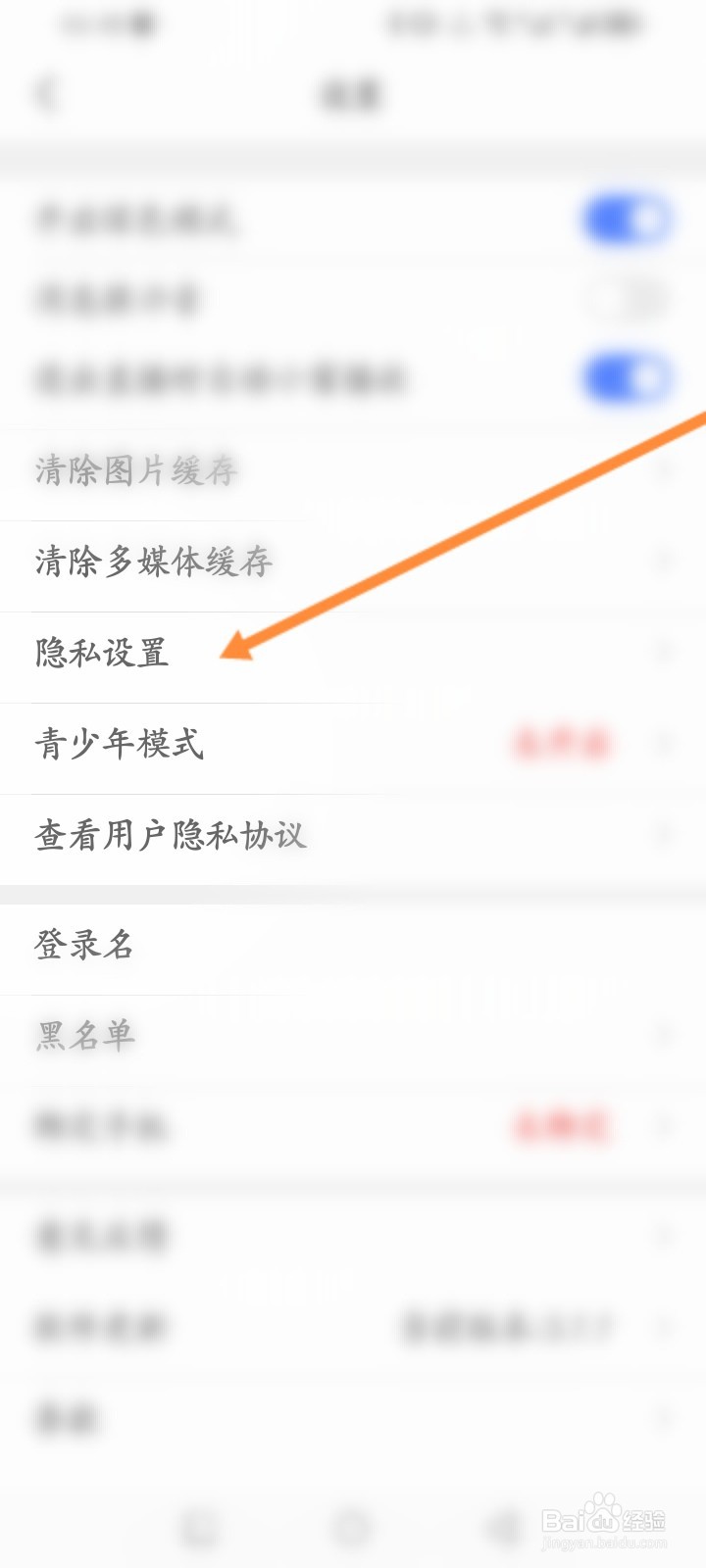Open 青少年模式 teen mode settings
Image resolution: width=706 pixels, height=1568 pixels.
[120, 743]
